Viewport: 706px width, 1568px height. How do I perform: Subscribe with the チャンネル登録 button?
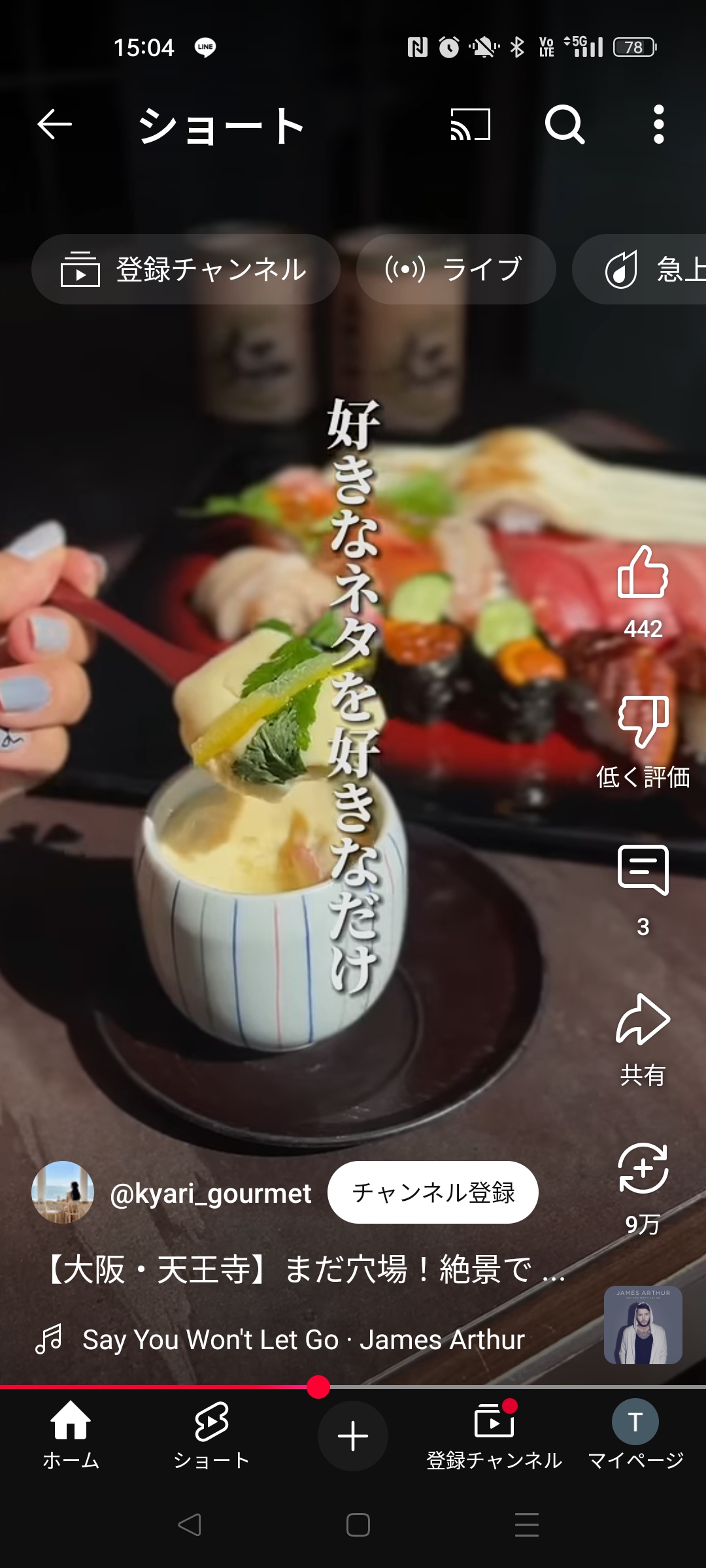point(433,1192)
